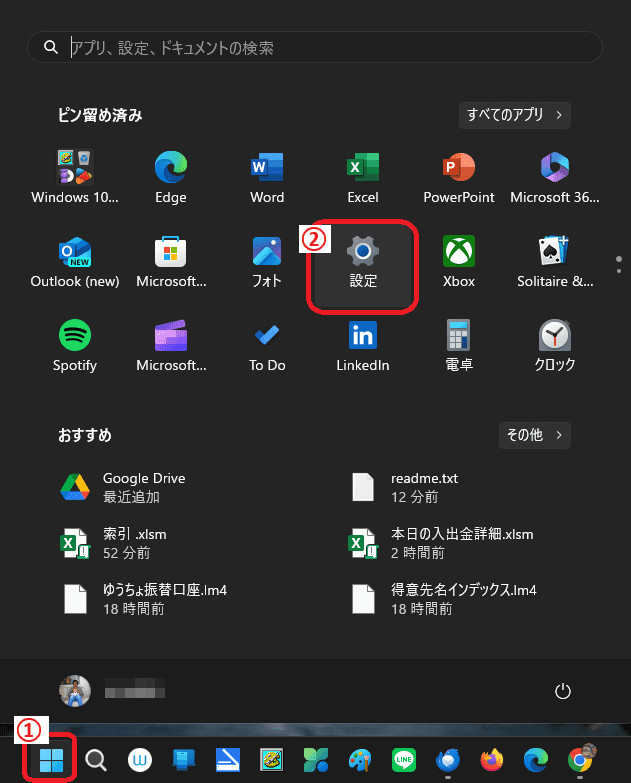
Task: Open the To Do app
Action: (x=267, y=345)
